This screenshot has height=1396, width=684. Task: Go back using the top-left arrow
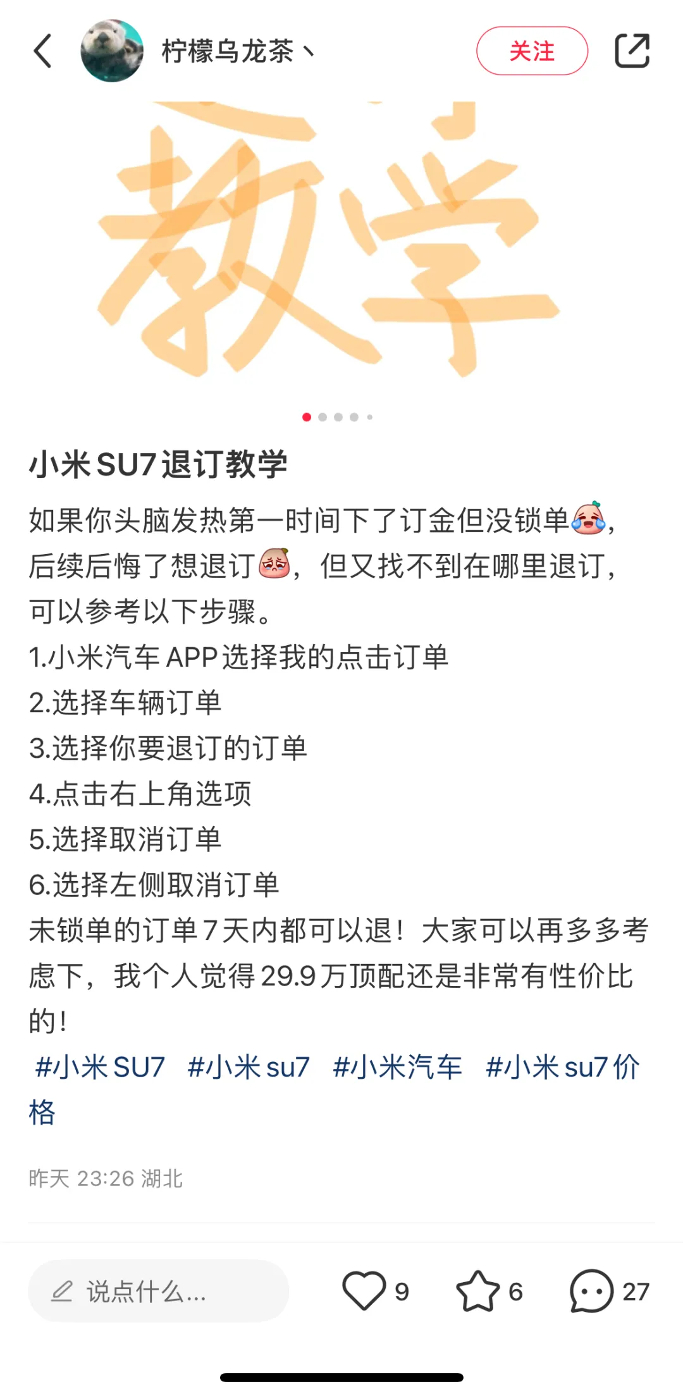(x=42, y=51)
